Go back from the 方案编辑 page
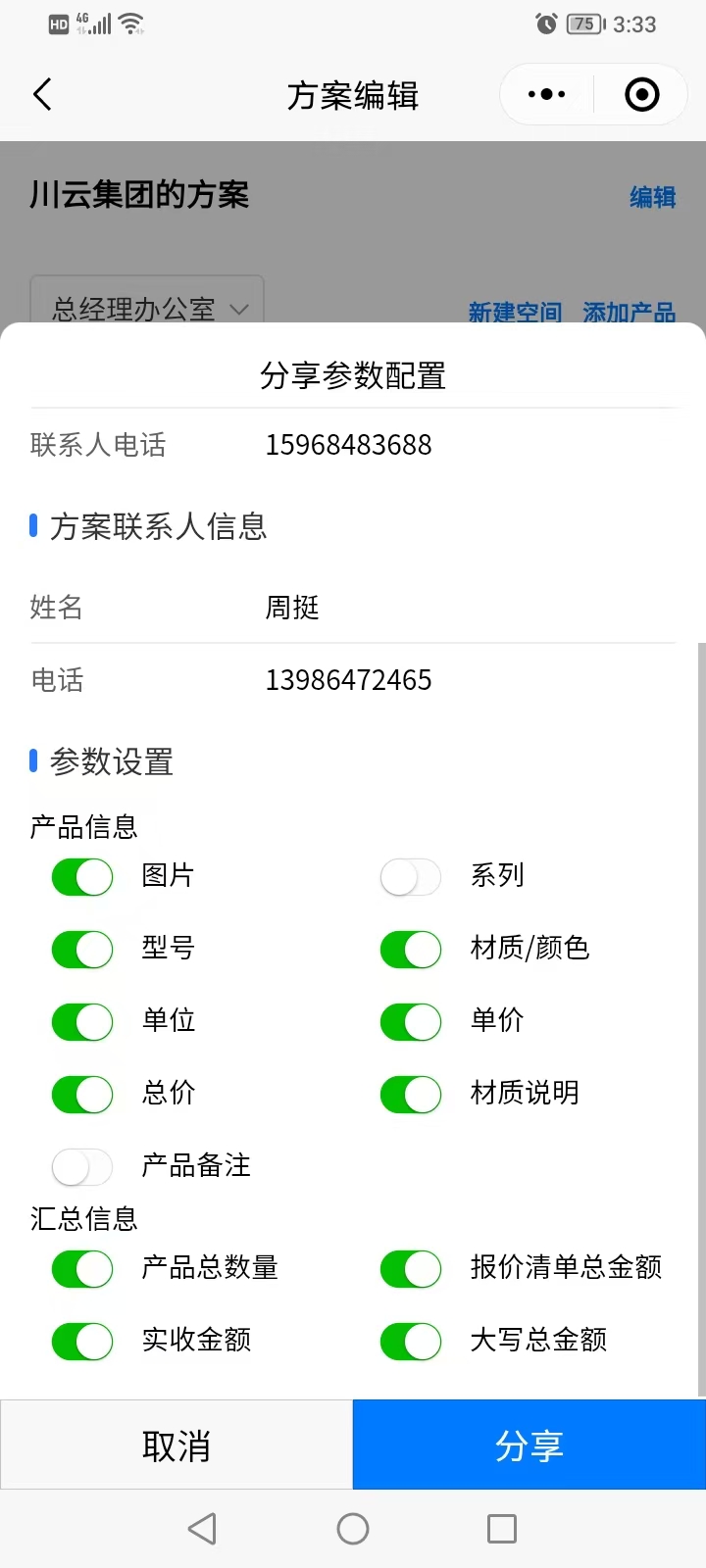 coord(42,95)
